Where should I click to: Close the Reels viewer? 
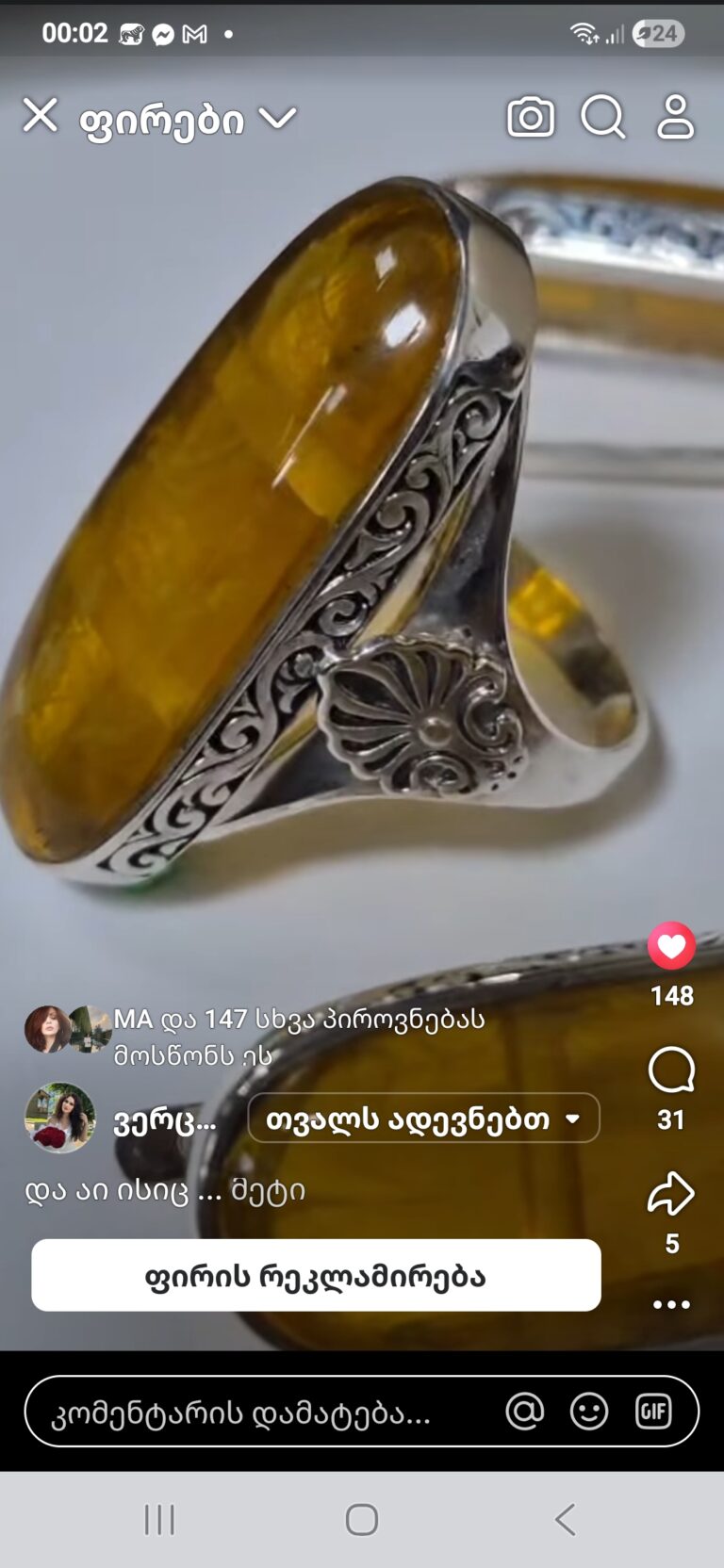pyautogui.click(x=40, y=116)
